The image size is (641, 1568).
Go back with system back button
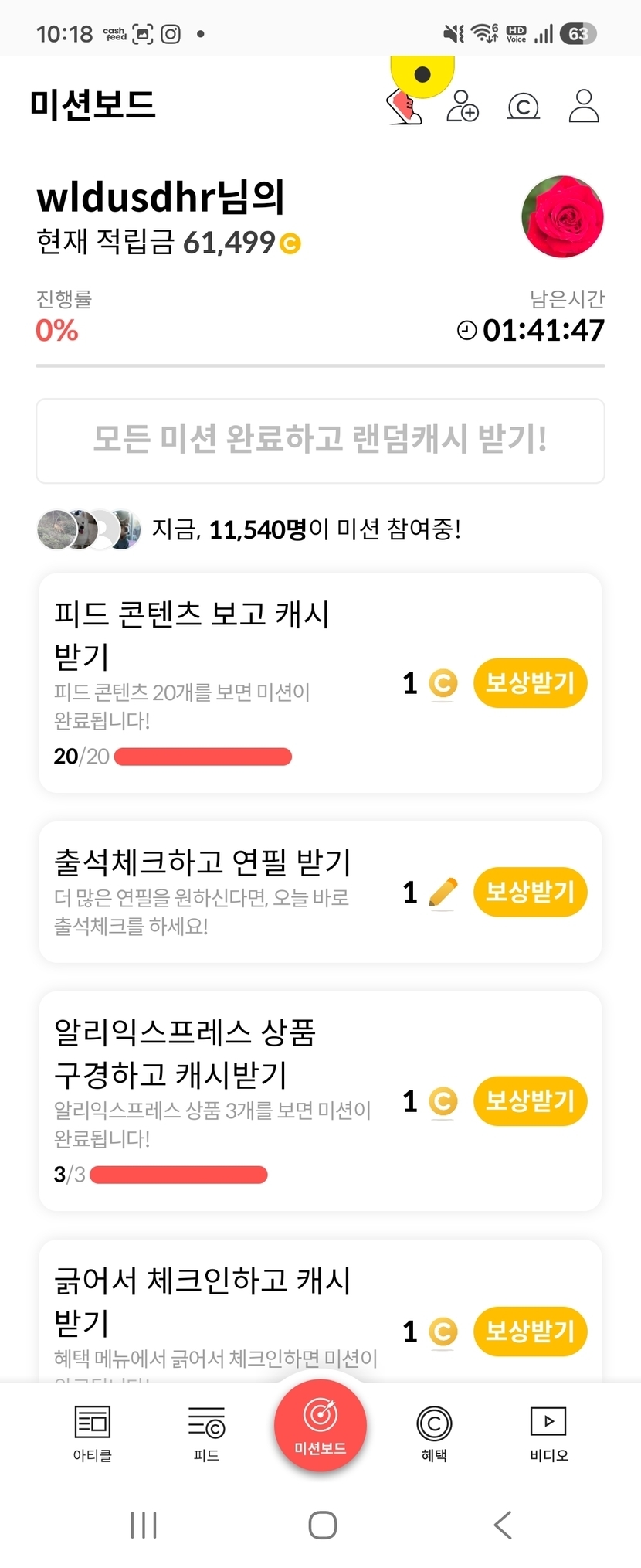click(x=503, y=1525)
